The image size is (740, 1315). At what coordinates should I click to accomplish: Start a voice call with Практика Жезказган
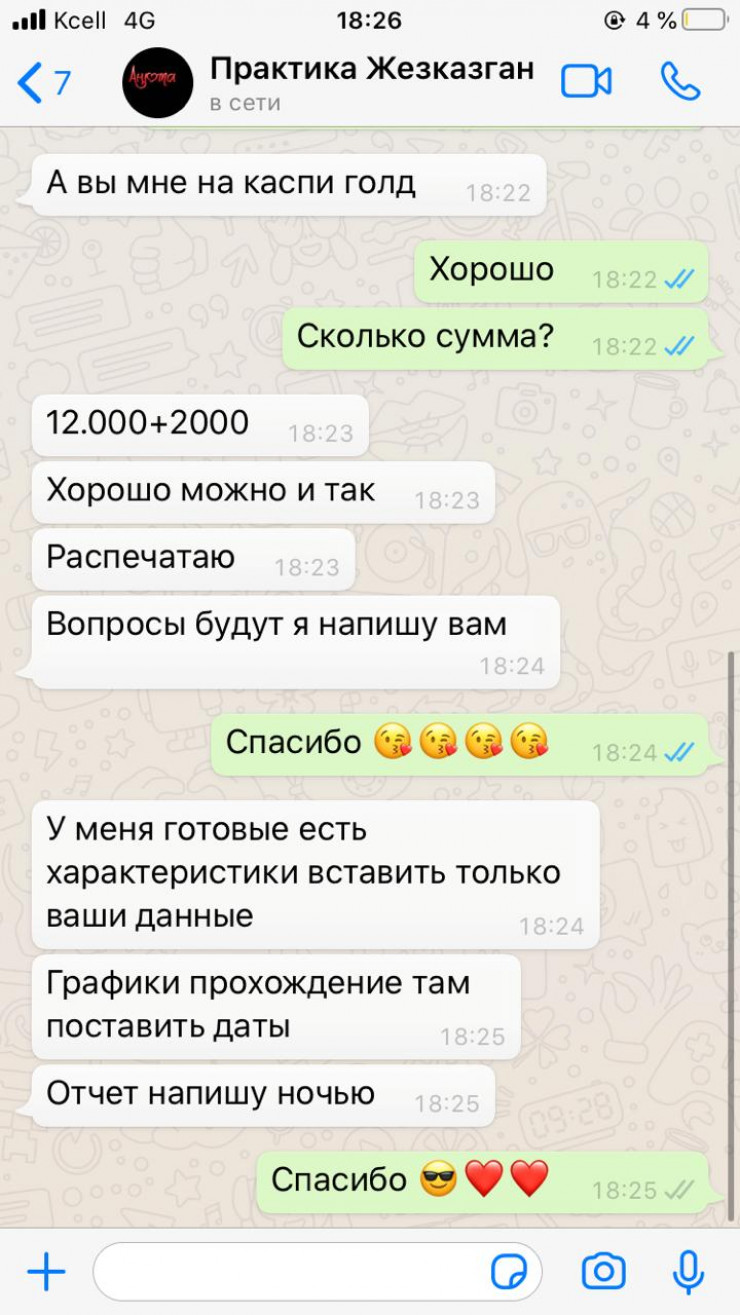(680, 82)
